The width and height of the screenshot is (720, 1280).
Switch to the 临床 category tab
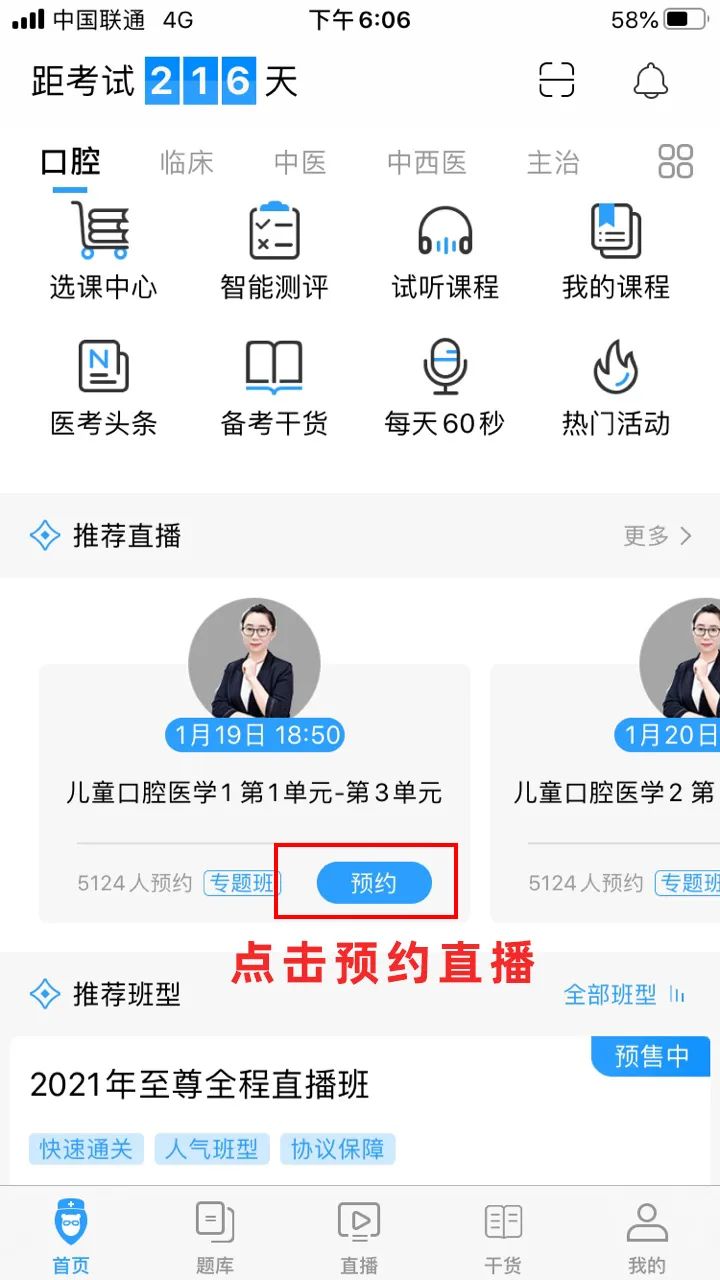point(185,163)
